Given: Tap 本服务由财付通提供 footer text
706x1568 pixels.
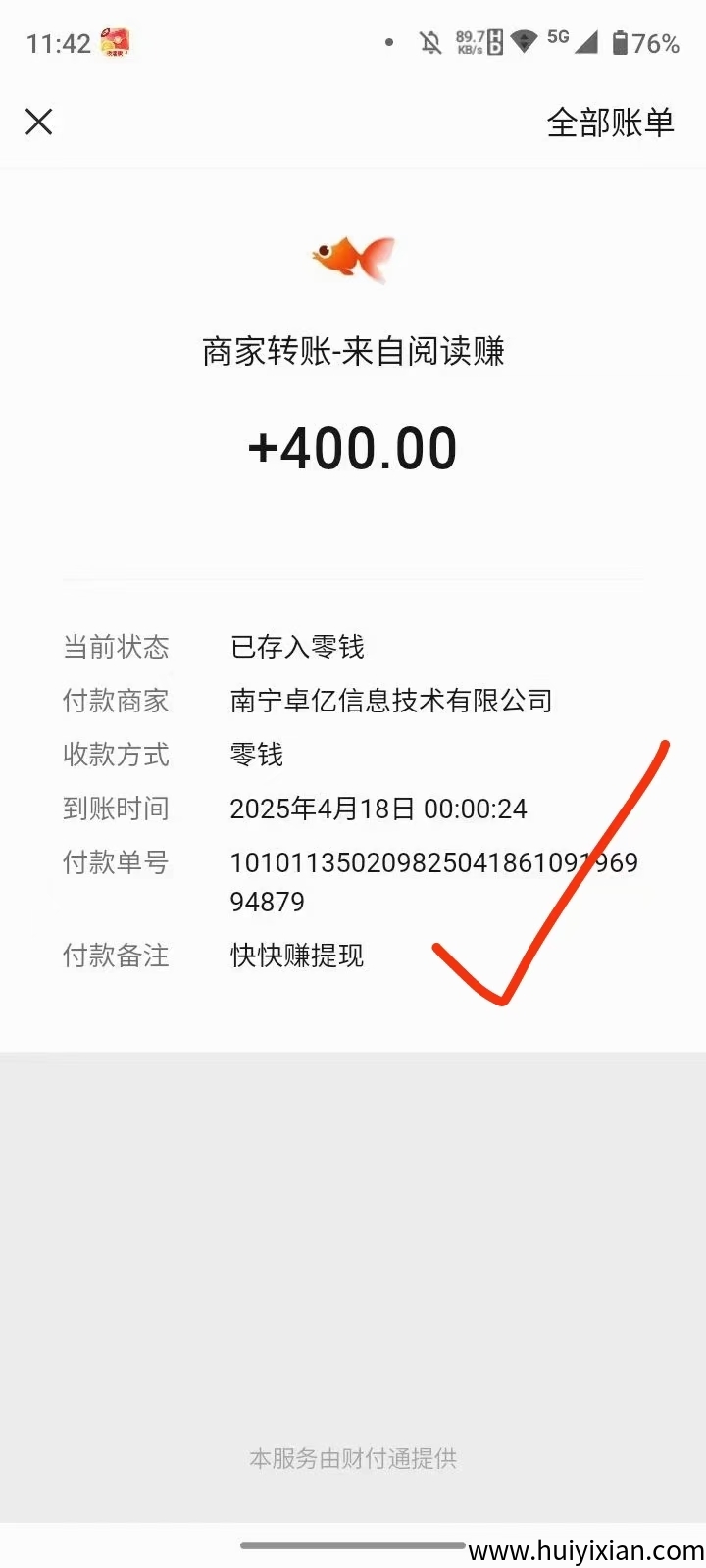Looking at the screenshot, I should pyautogui.click(x=353, y=1459).
